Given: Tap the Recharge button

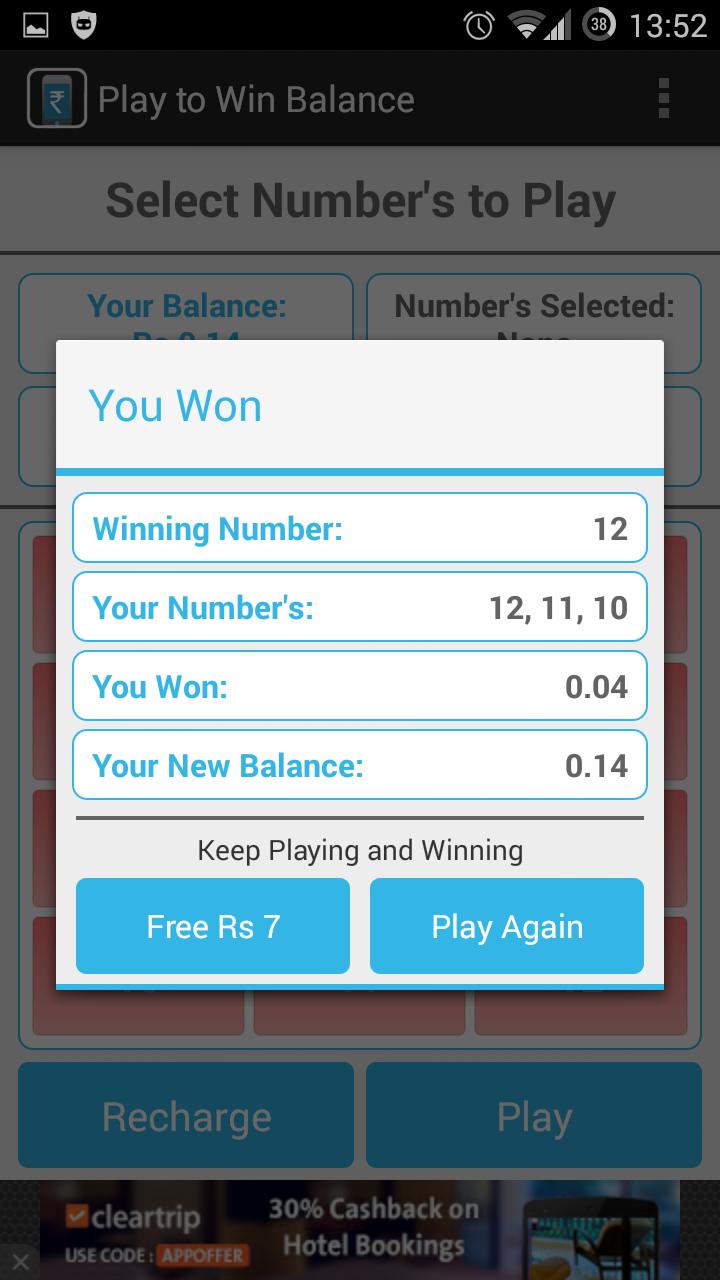Looking at the screenshot, I should click(x=185, y=1115).
